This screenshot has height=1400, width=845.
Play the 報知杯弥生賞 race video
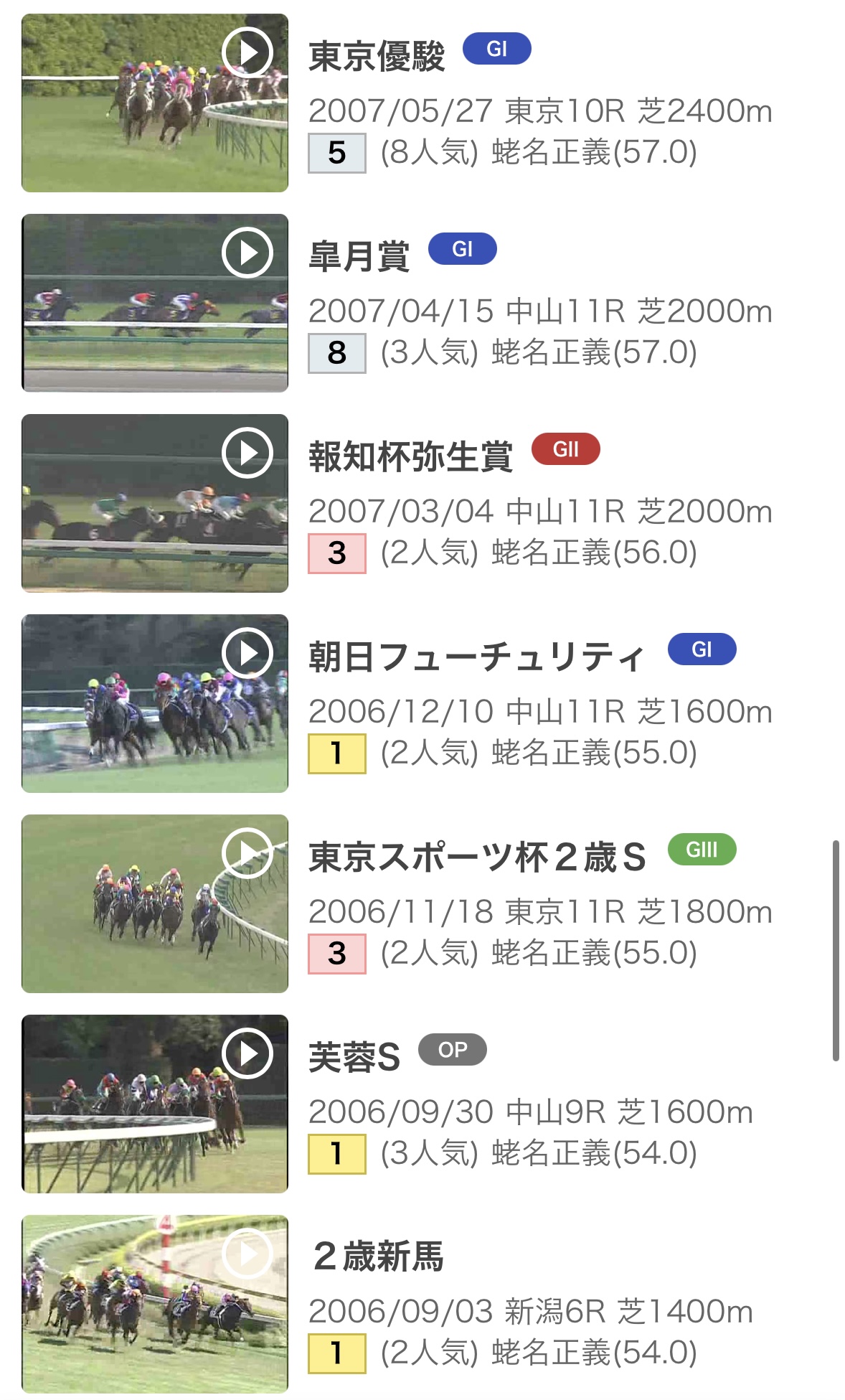point(247,453)
